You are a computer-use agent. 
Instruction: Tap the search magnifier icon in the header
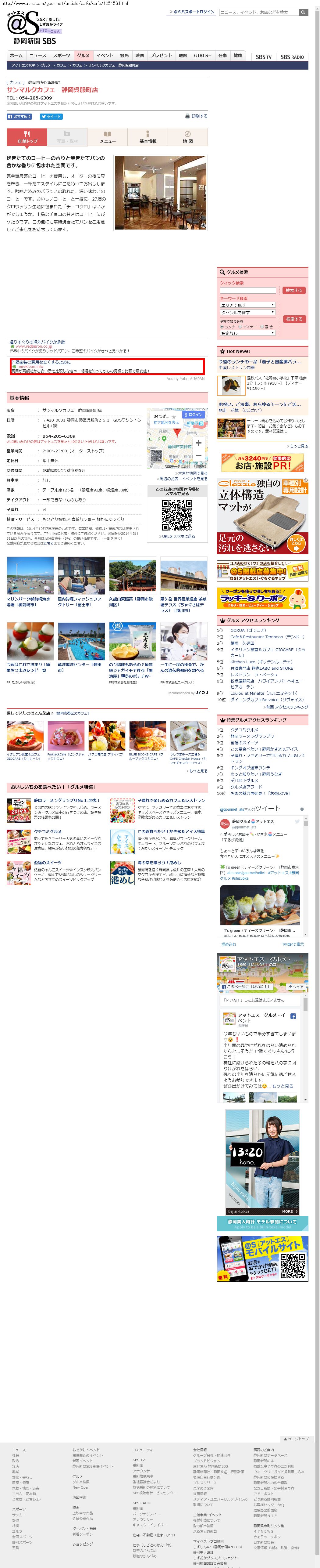(303, 12)
